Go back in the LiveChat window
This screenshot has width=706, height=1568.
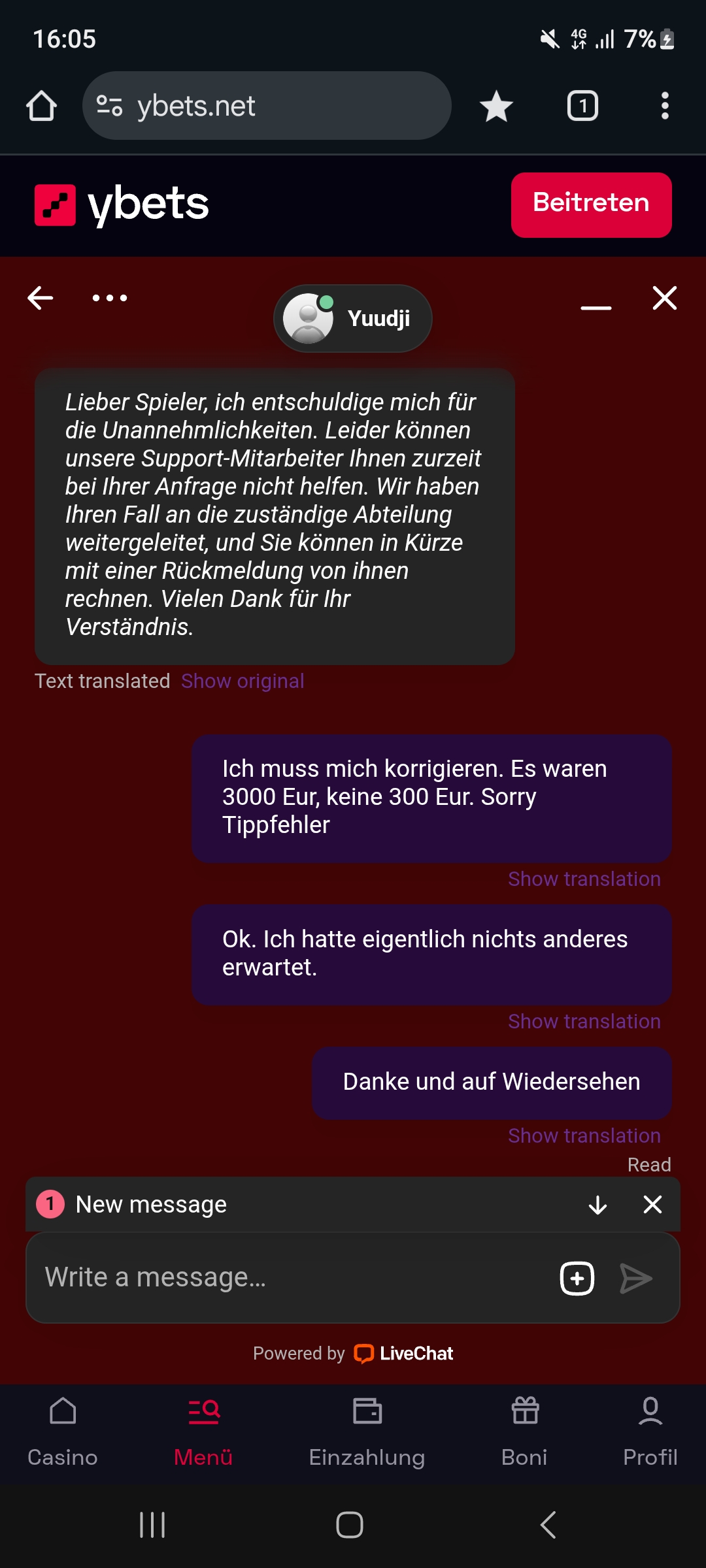tap(41, 298)
